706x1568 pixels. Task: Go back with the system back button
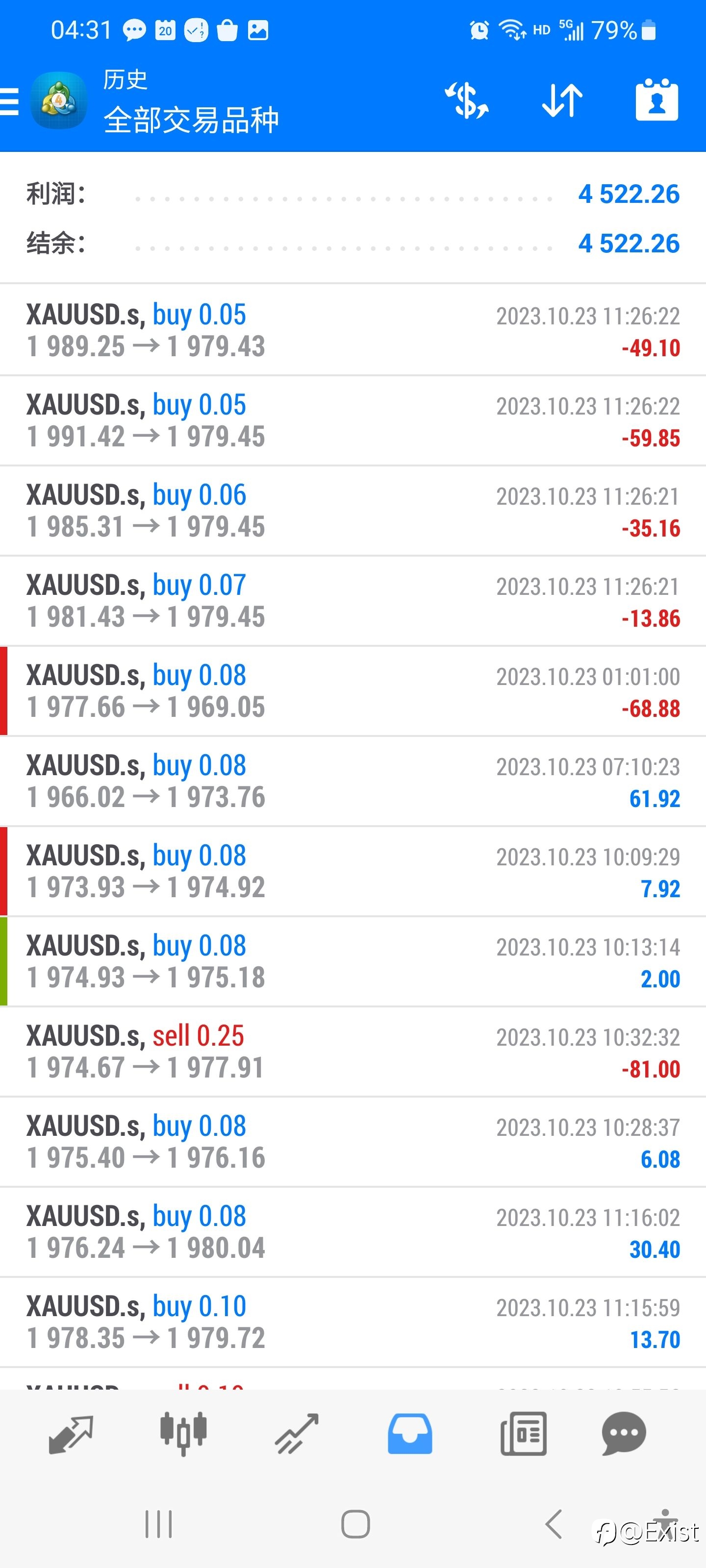pos(554,1524)
